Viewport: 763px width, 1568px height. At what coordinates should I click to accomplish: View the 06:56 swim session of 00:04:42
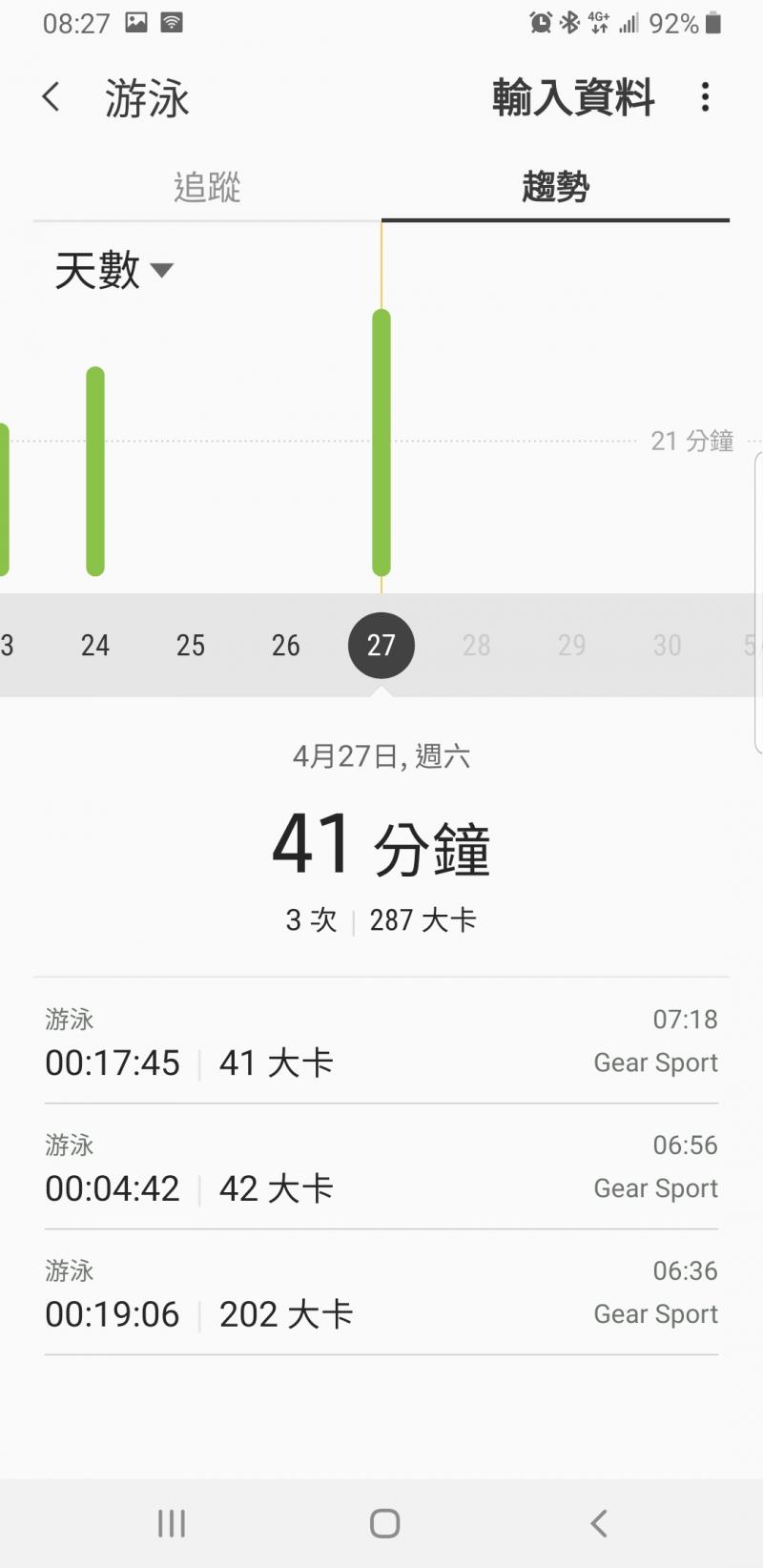[x=381, y=1167]
